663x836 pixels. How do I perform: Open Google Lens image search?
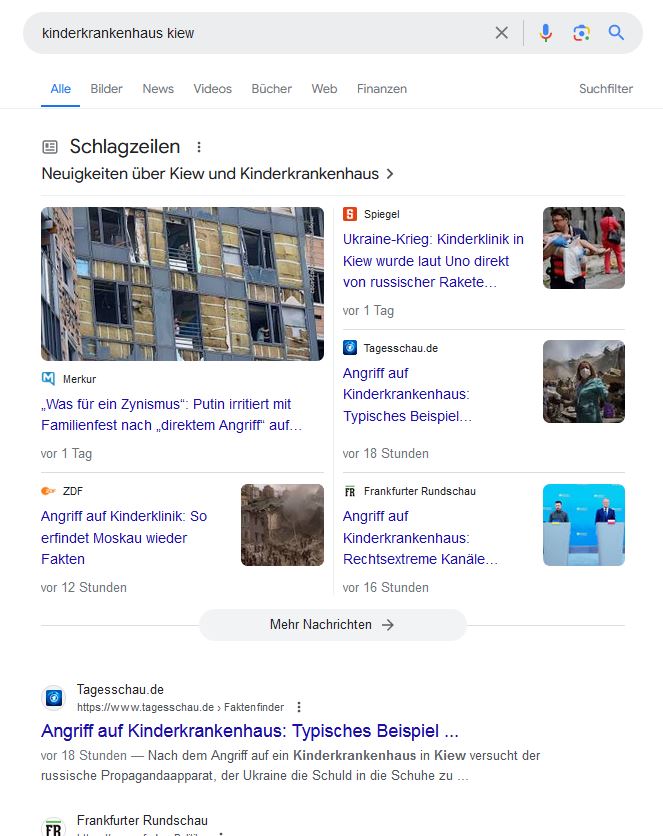[x=581, y=33]
